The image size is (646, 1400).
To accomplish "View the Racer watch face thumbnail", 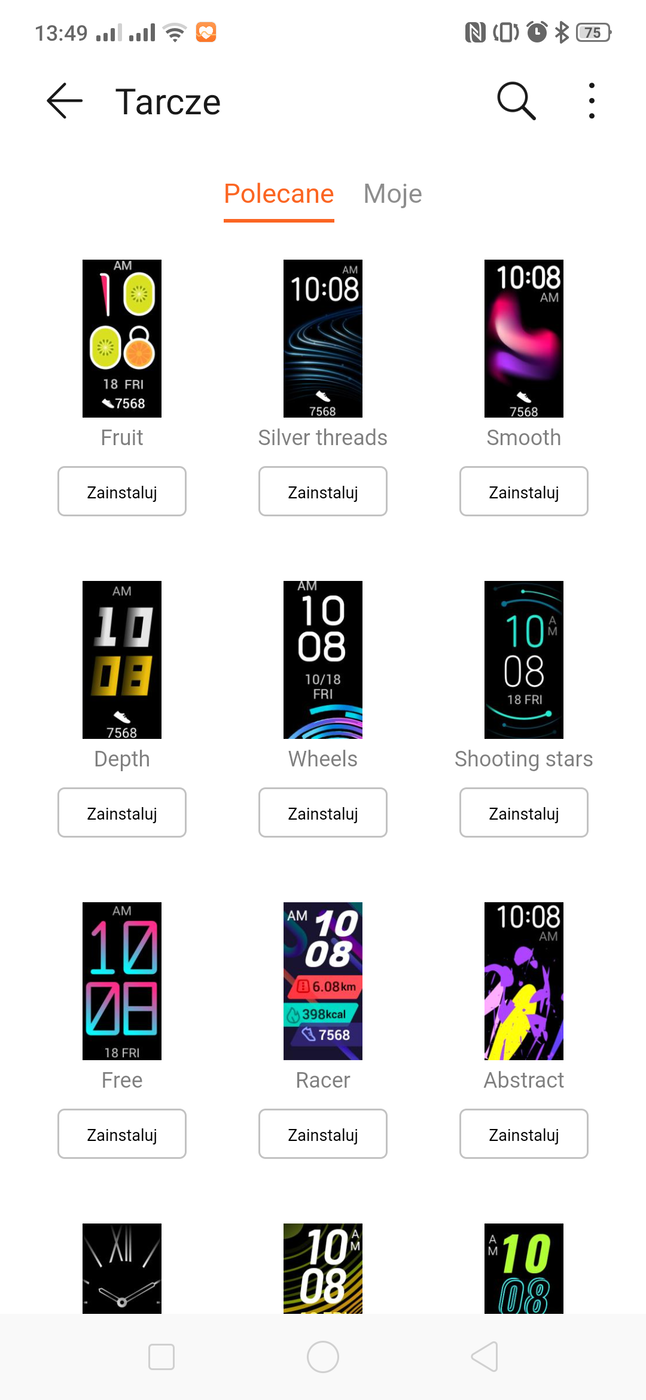I will pos(323,980).
